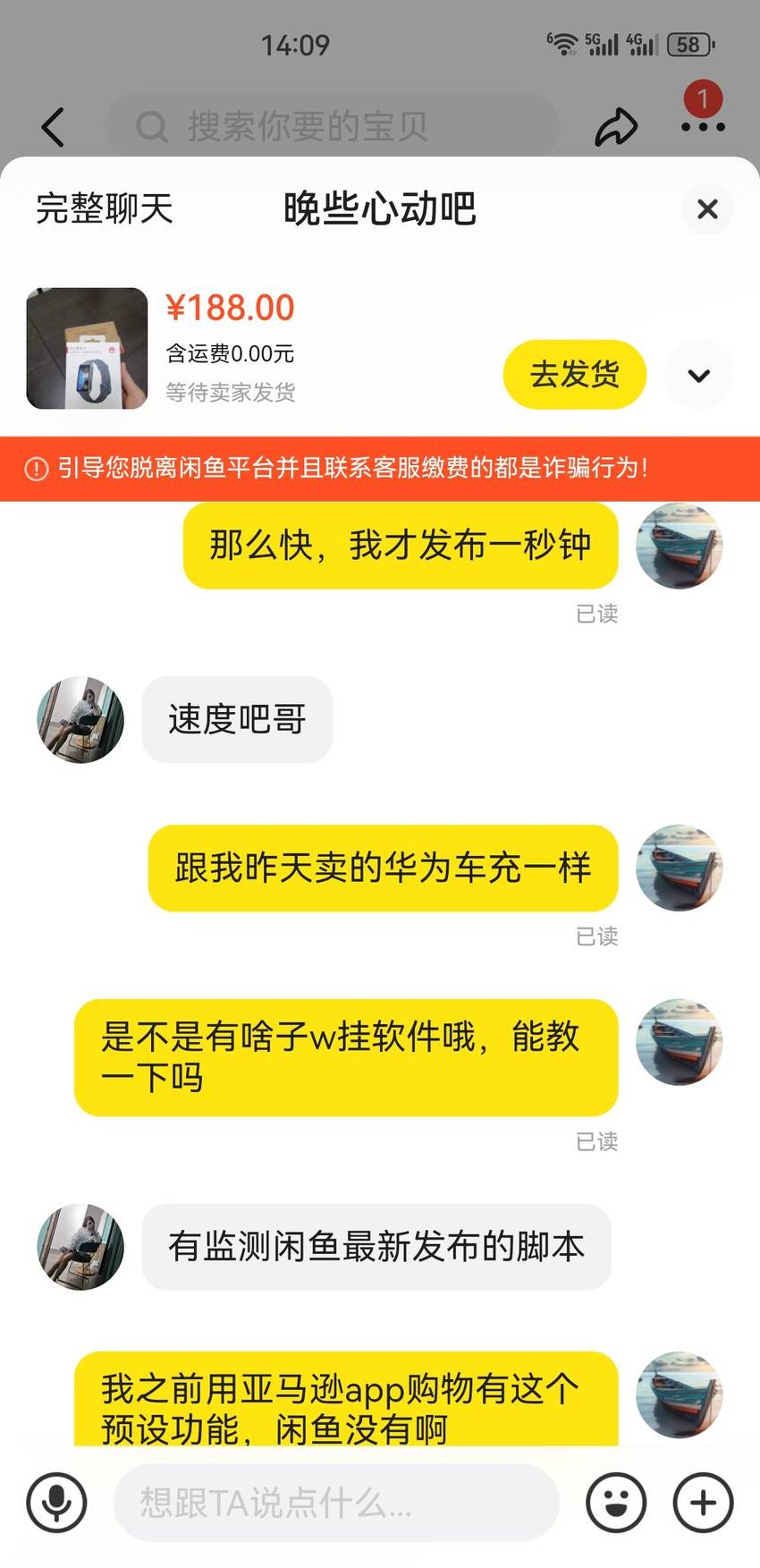
Task: Type in the 想跟TA说点什么 message box
Action: coord(336,1502)
